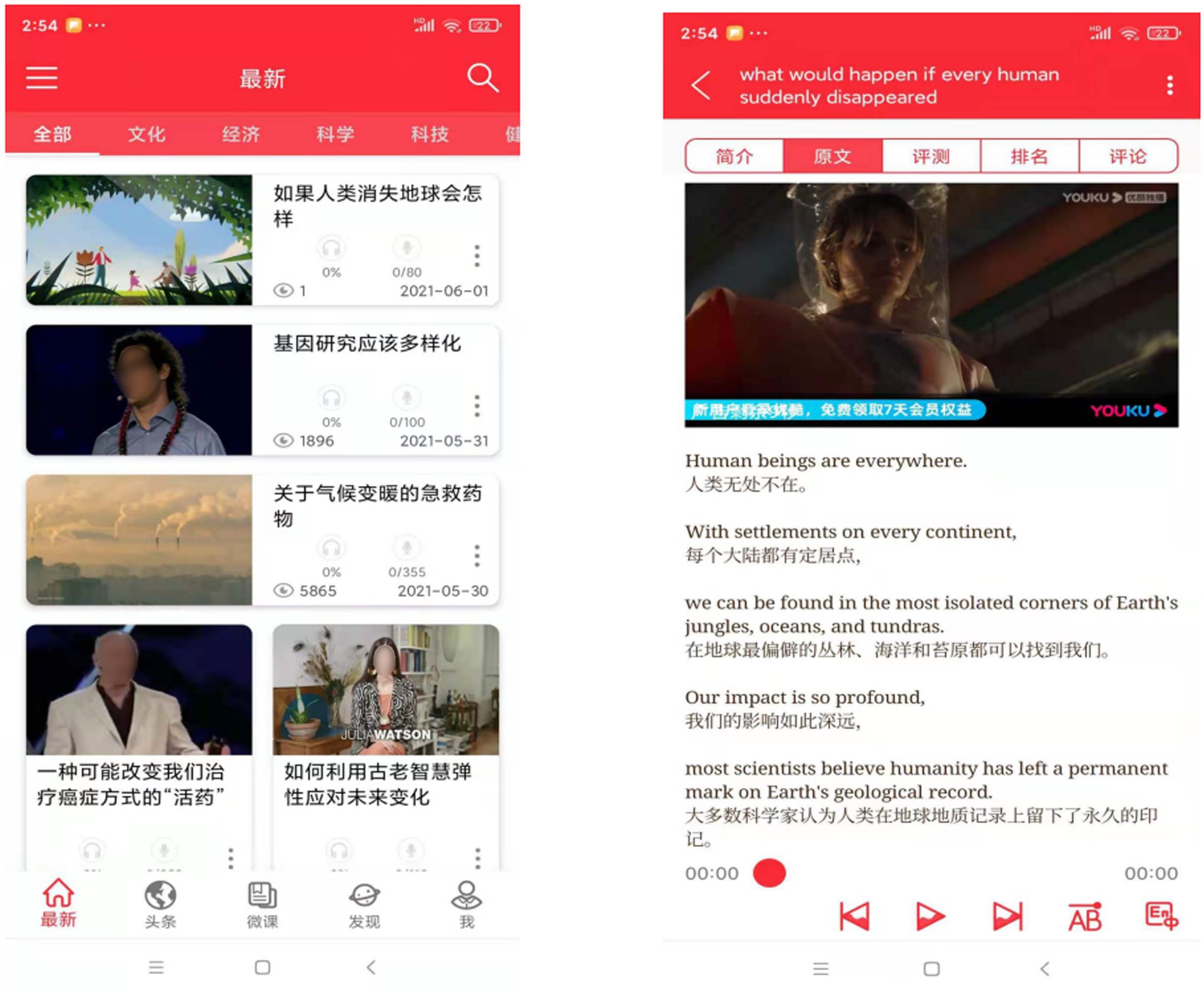Open search from the 最新 header
The width and height of the screenshot is (1204, 995).
(482, 78)
